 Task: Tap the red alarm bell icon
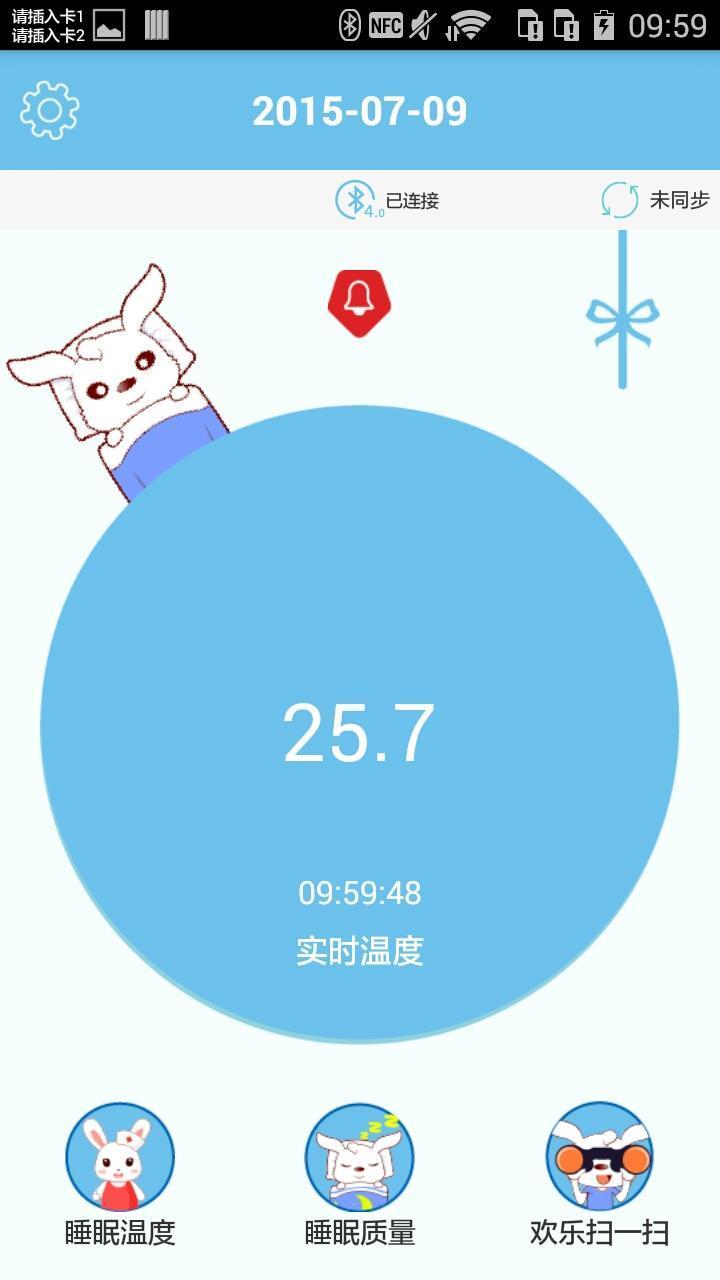[359, 302]
